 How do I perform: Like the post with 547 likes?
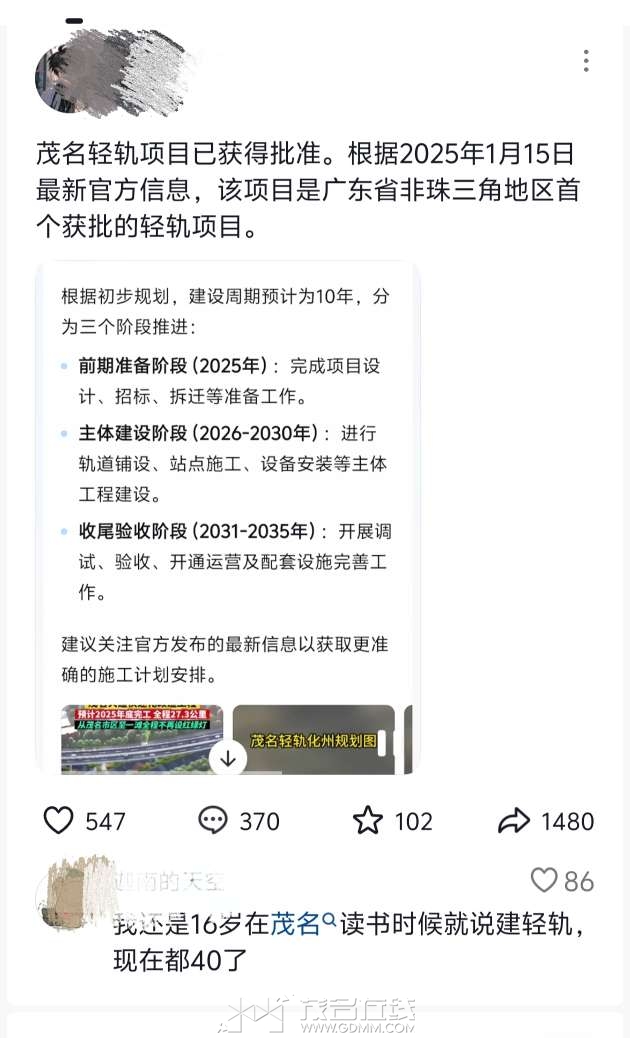coord(60,821)
